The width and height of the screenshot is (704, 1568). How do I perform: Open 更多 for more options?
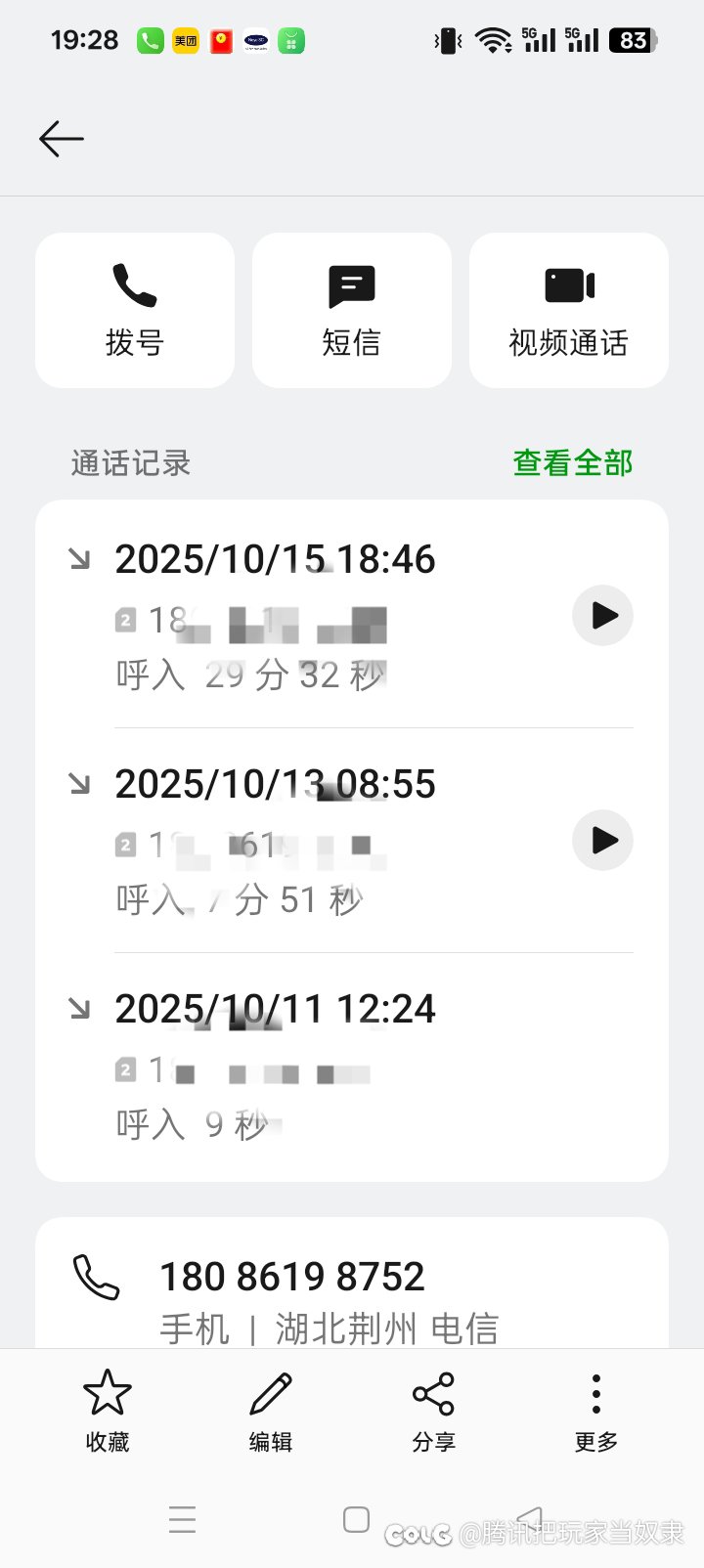click(596, 1410)
